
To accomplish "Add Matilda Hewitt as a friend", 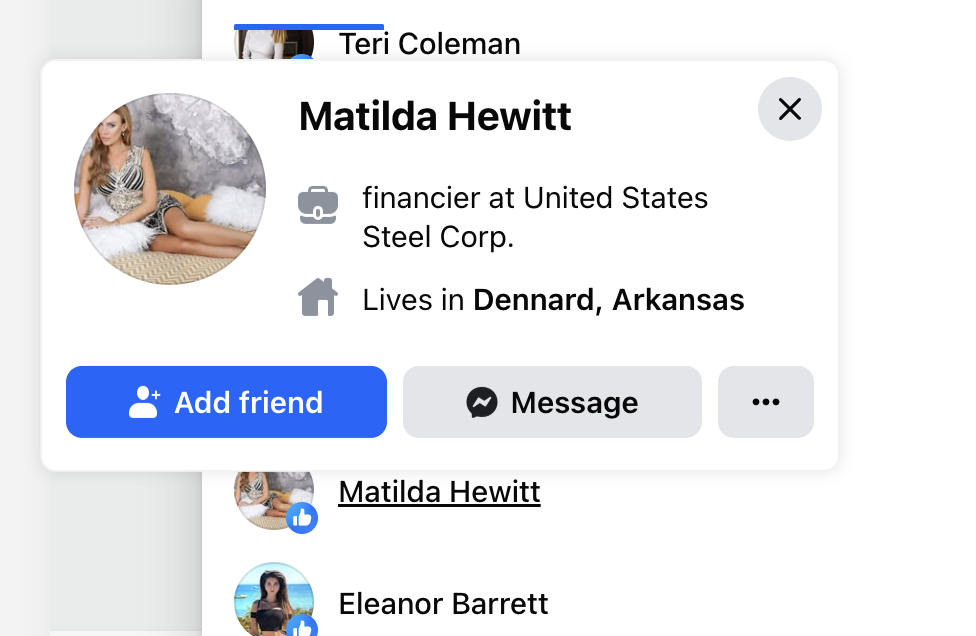I will 226,402.
